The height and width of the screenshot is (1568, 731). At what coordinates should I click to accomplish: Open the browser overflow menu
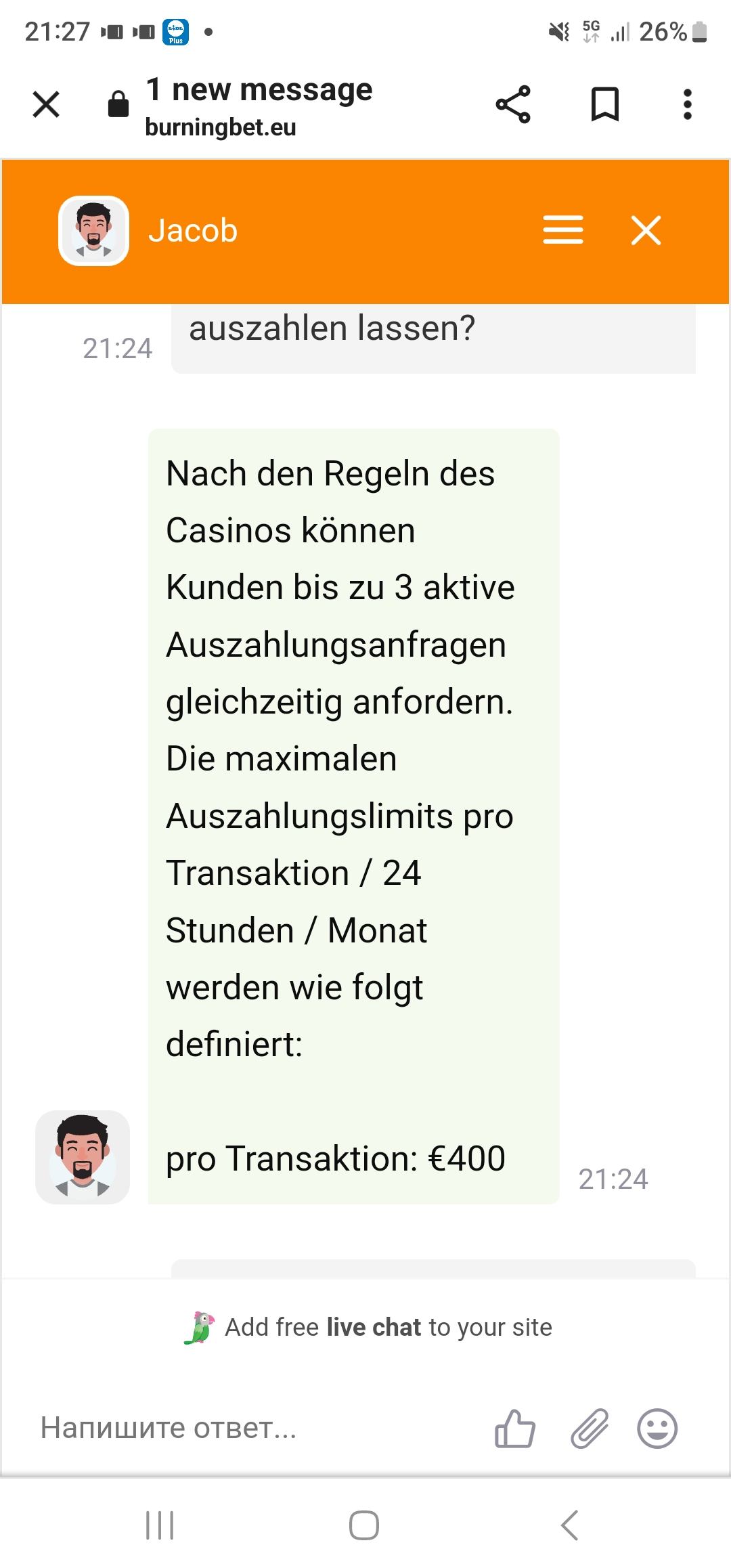pyautogui.click(x=687, y=104)
